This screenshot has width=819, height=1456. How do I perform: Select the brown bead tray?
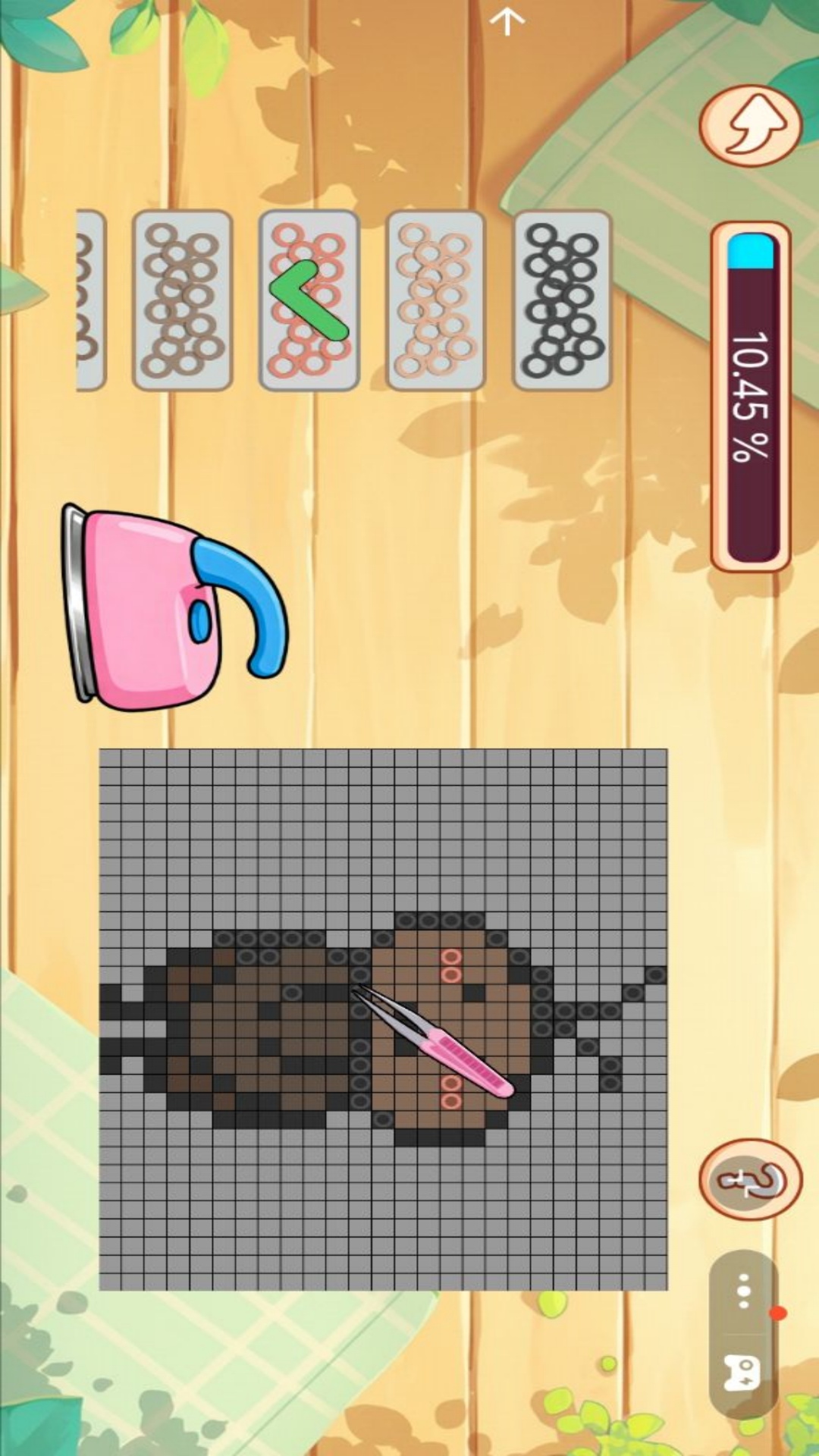tap(182, 300)
